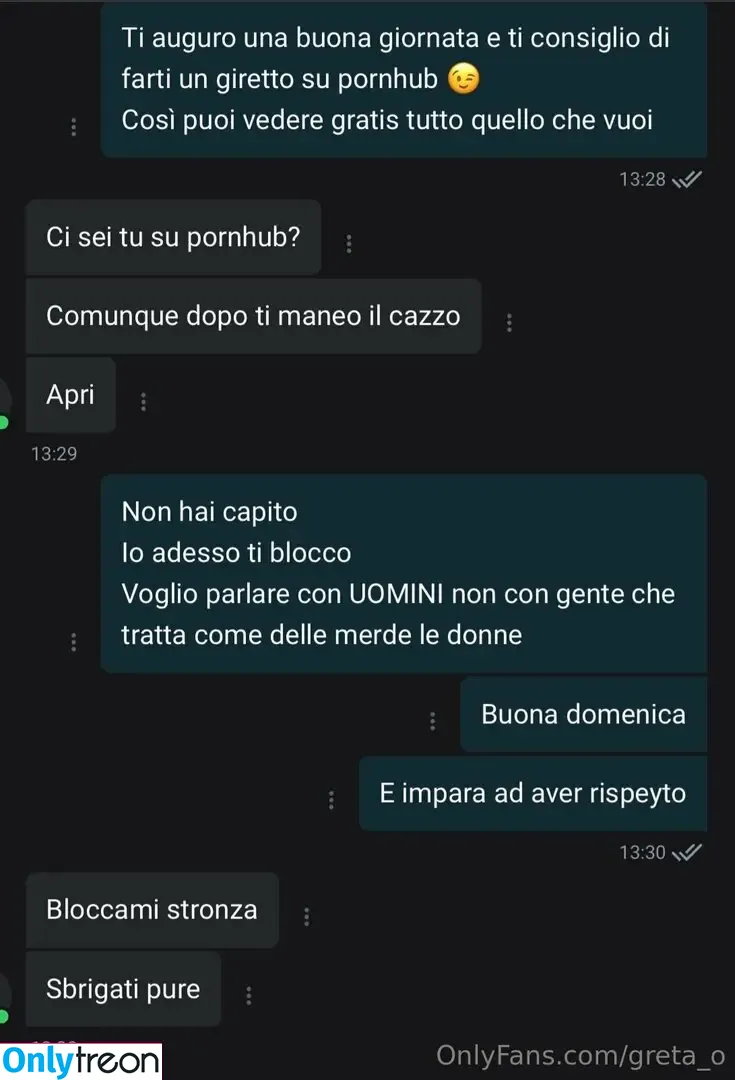Open options for the 'Ti auguro una buona giornata' message
The width and height of the screenshot is (735, 1080).
pyautogui.click(x=73, y=128)
